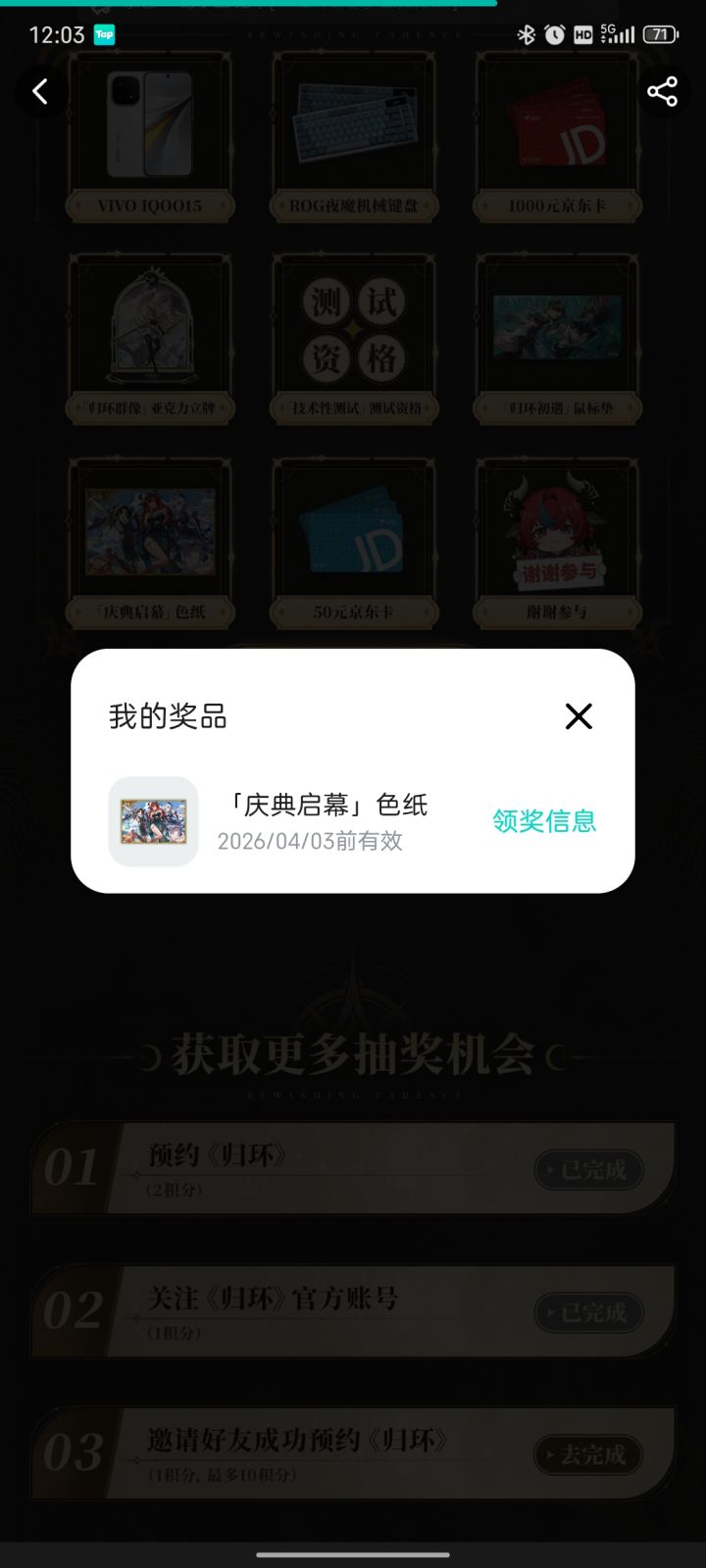Tap 已完成 on the 预约《归环》 task
Viewport: 706px width, 1568px height.
[x=587, y=1171]
